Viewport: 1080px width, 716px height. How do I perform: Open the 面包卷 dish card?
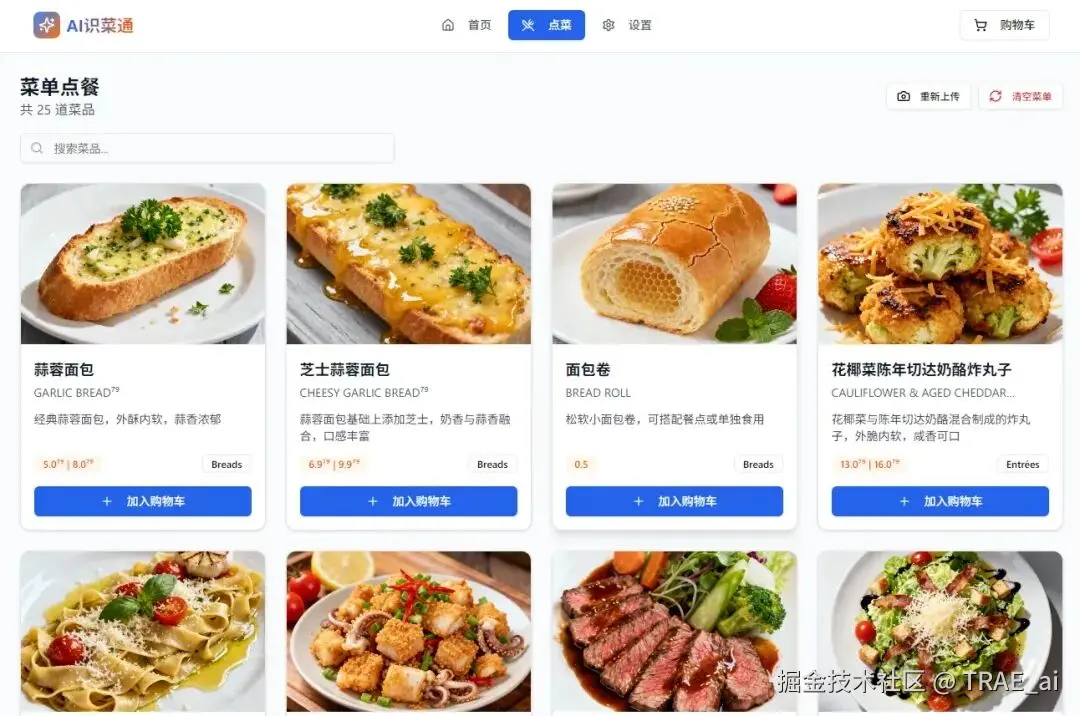coord(674,264)
